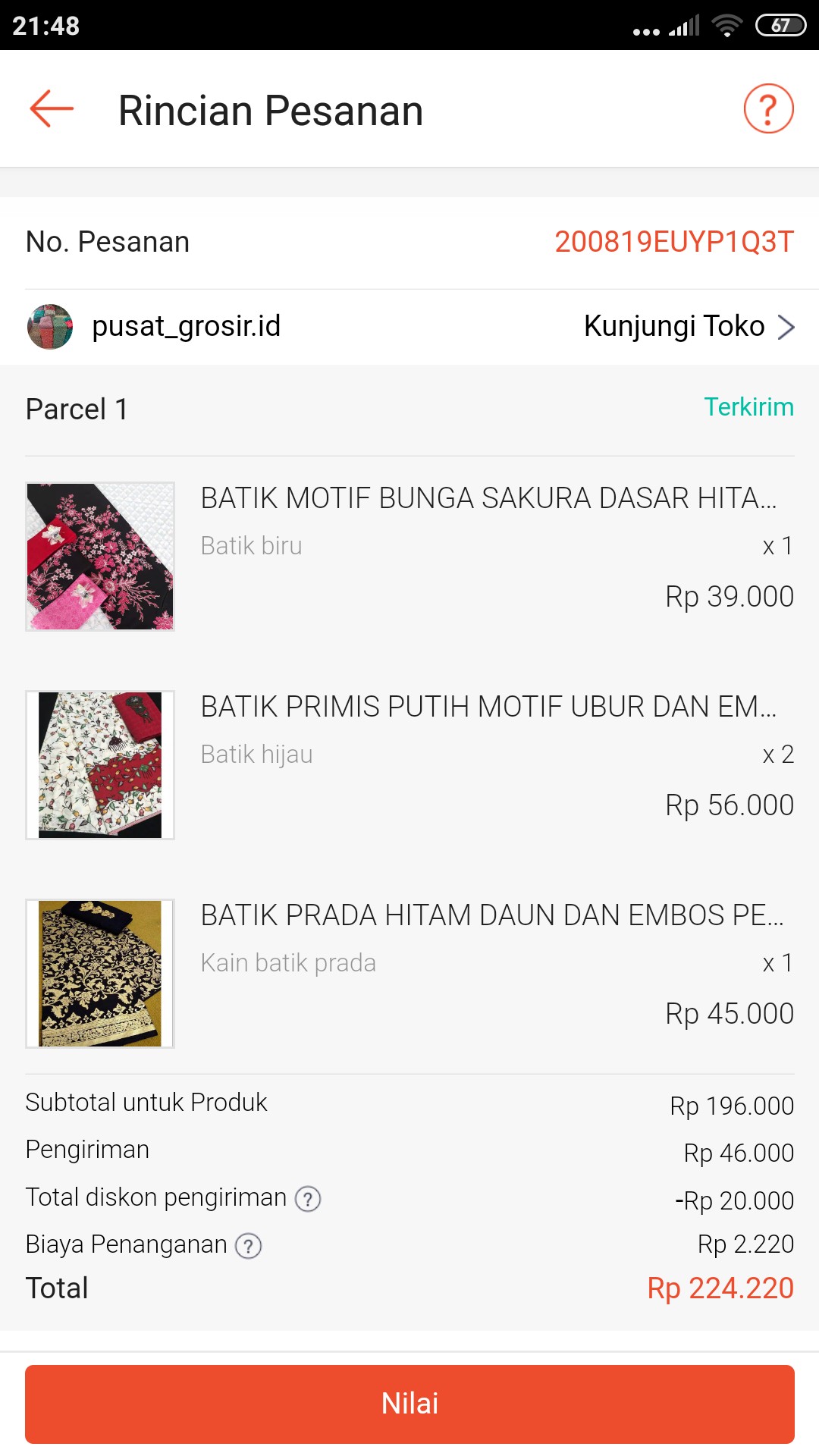
Task: Select the Batik biru variation label
Action: tap(252, 545)
